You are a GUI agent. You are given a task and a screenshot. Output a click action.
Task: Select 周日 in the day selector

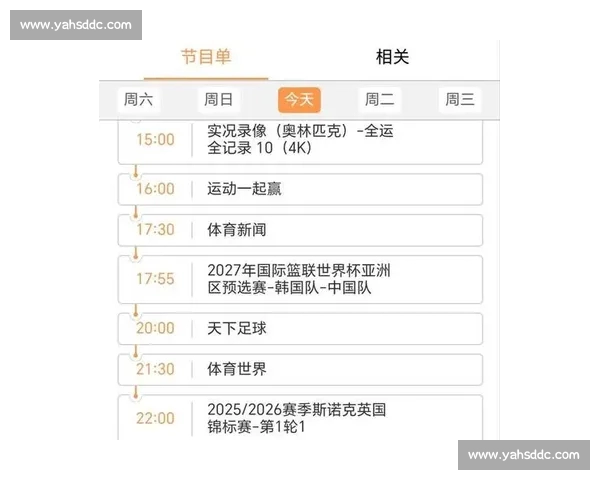(218, 99)
